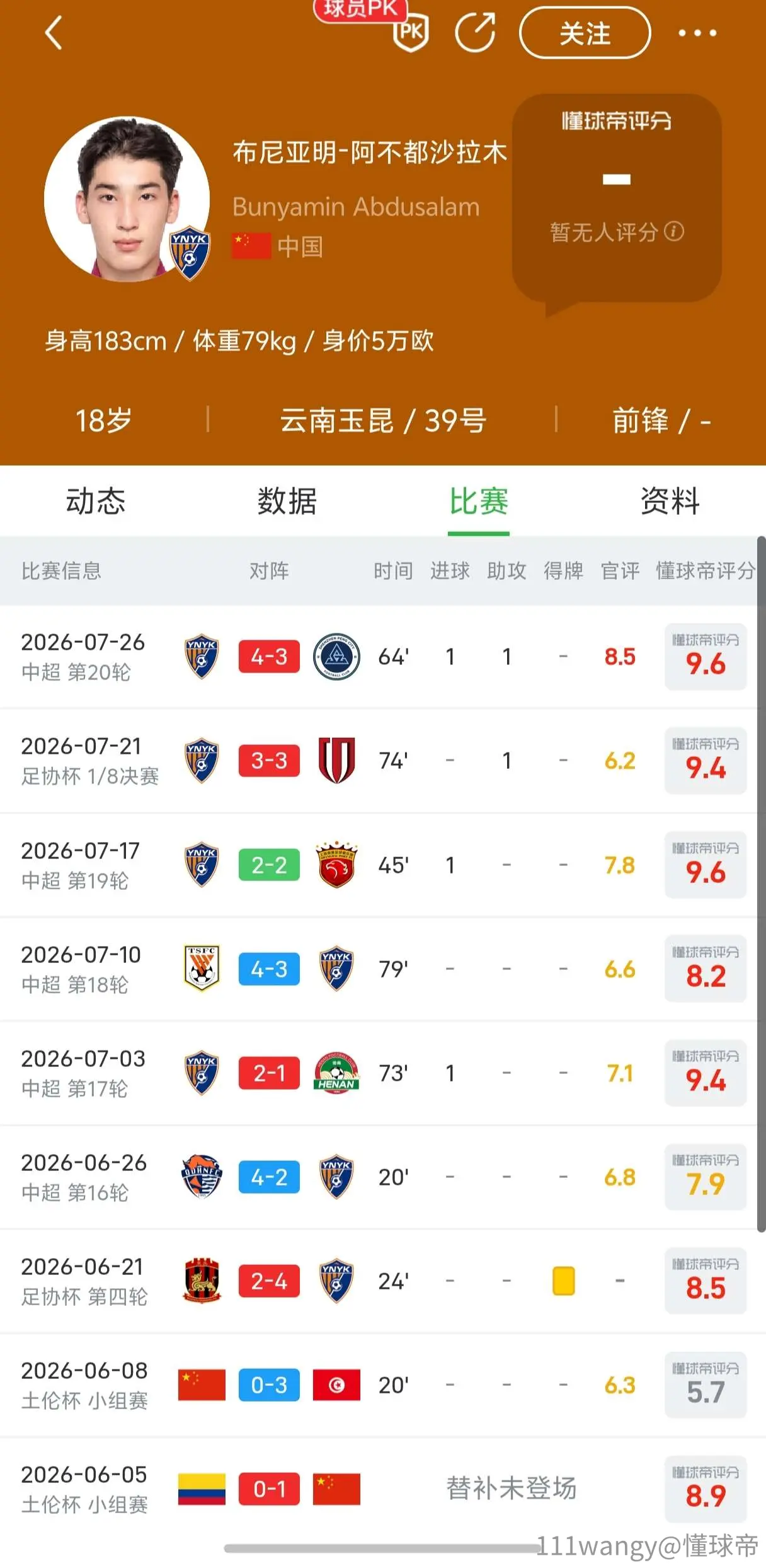Go back using the top-left arrow
Image resolution: width=766 pixels, height=1568 pixels.
tap(54, 33)
